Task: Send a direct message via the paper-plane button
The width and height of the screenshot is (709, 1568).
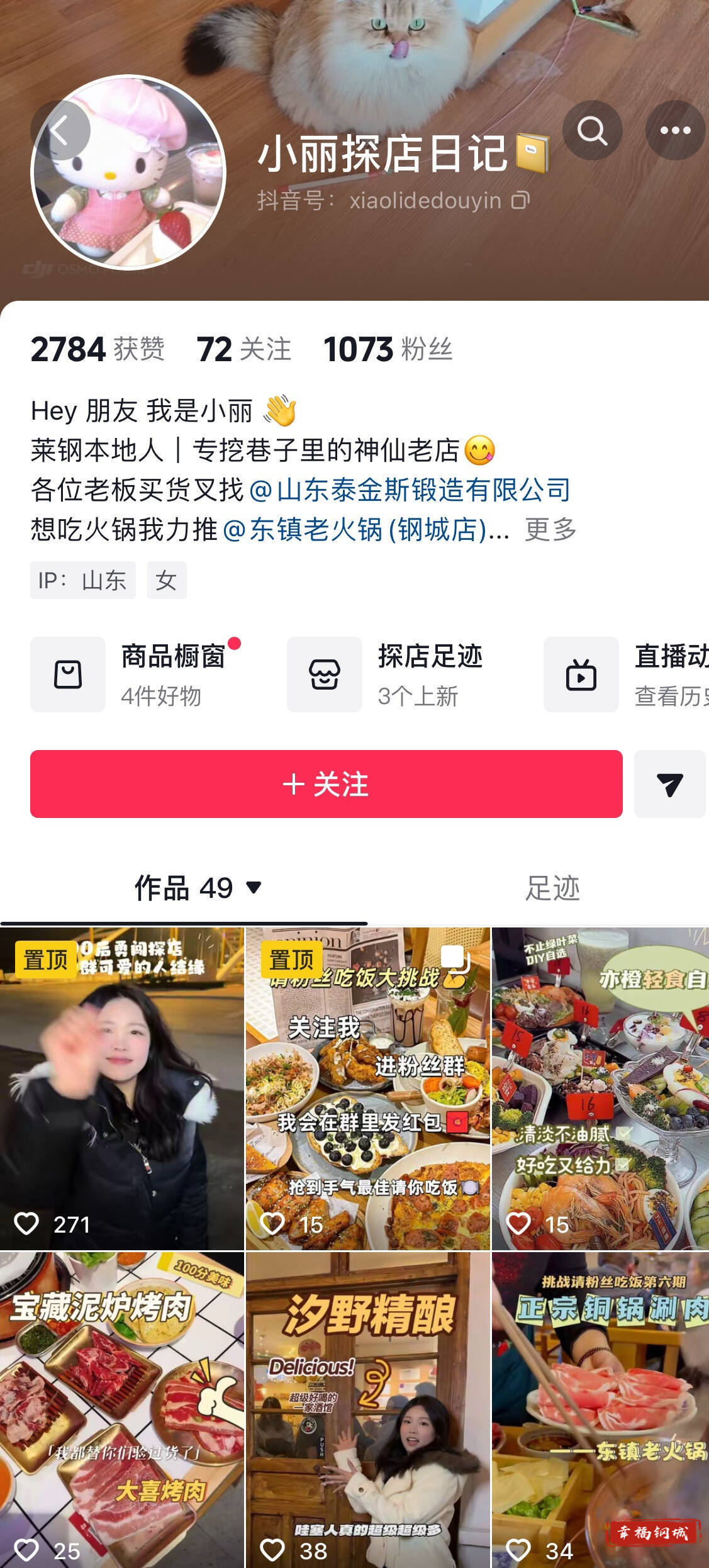Action: [669, 784]
